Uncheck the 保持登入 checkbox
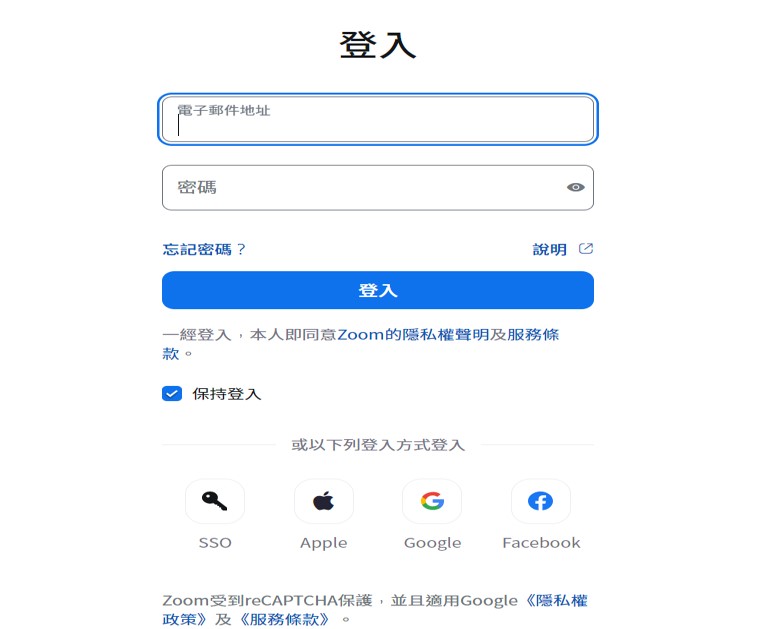 click(171, 394)
